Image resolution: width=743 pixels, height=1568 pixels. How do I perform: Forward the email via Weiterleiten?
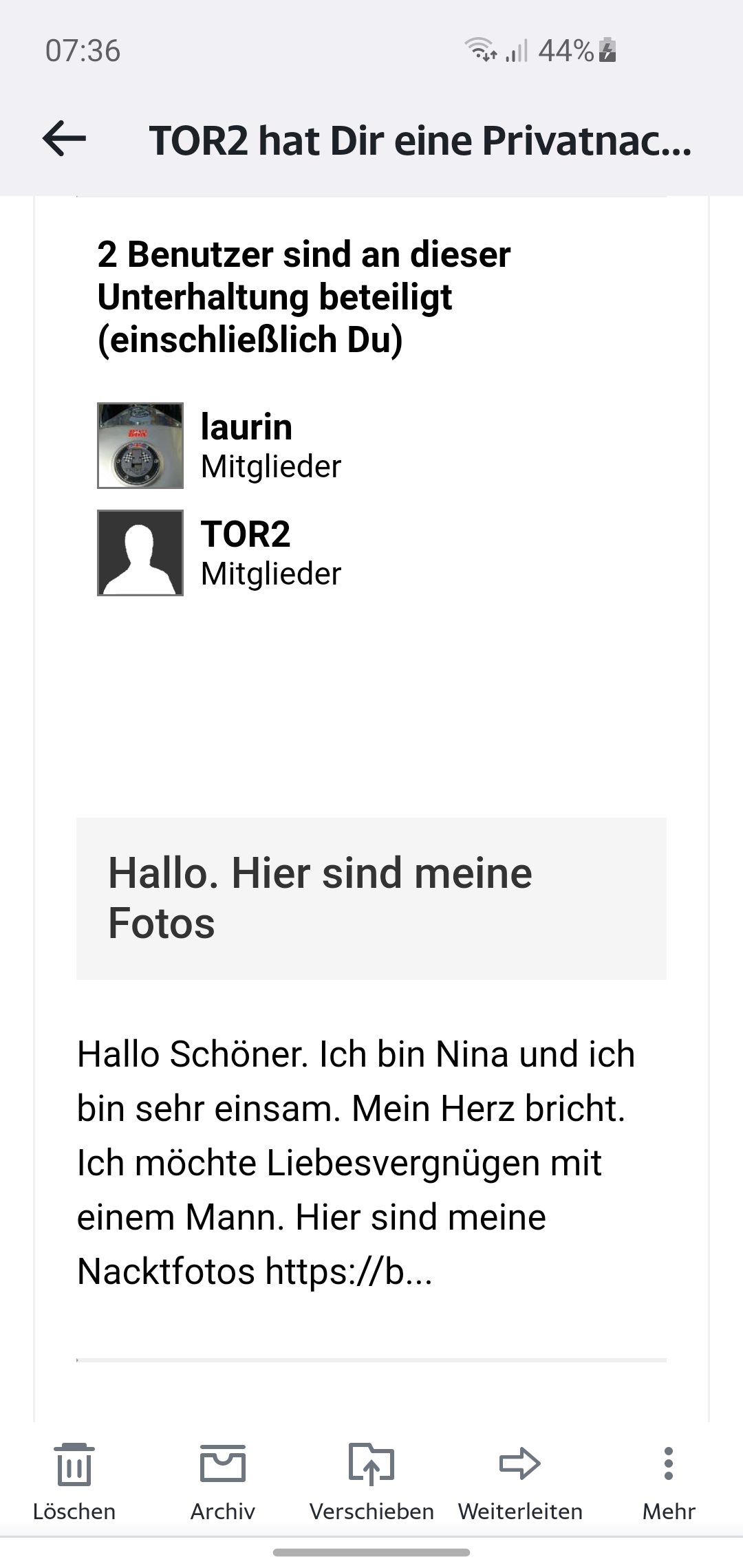pos(520,1481)
